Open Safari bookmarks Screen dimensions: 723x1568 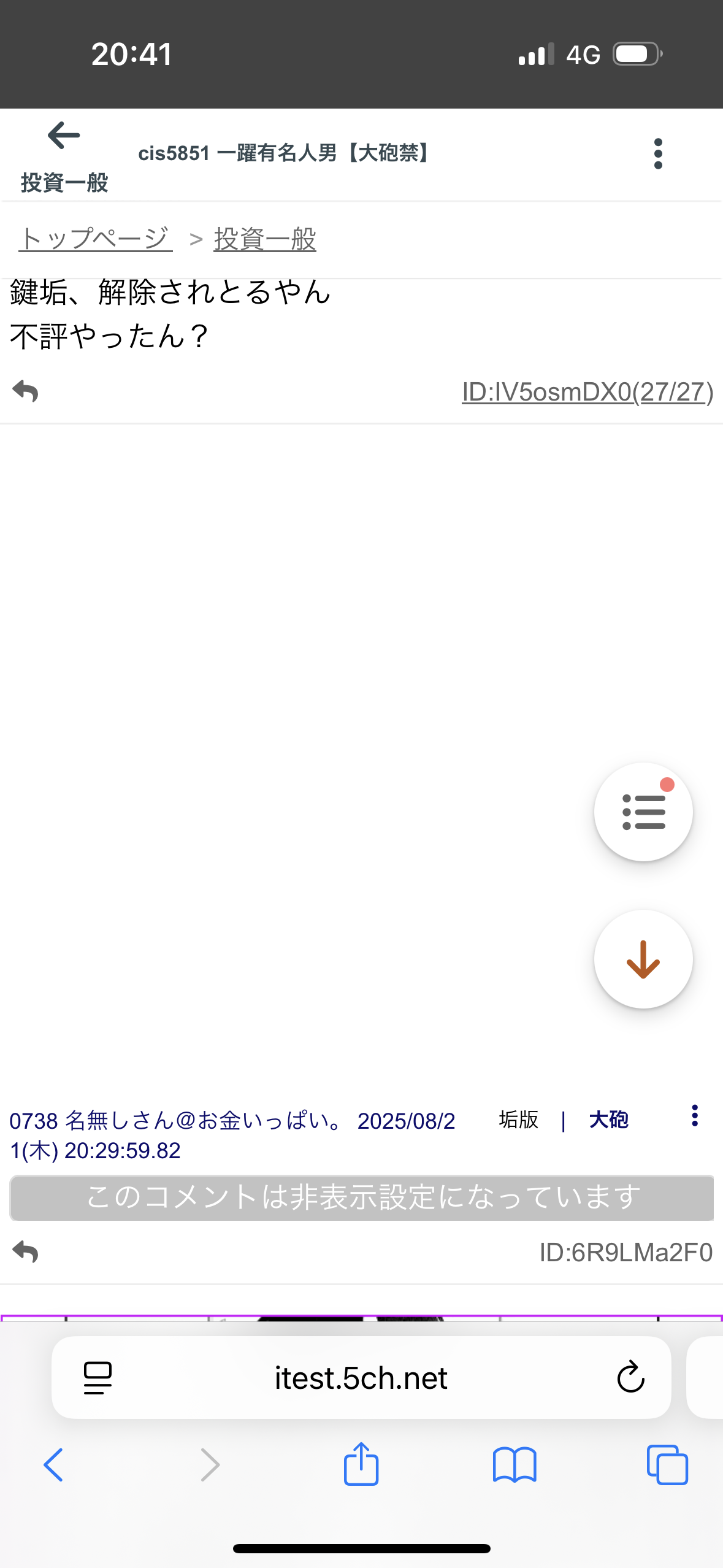514,1465
